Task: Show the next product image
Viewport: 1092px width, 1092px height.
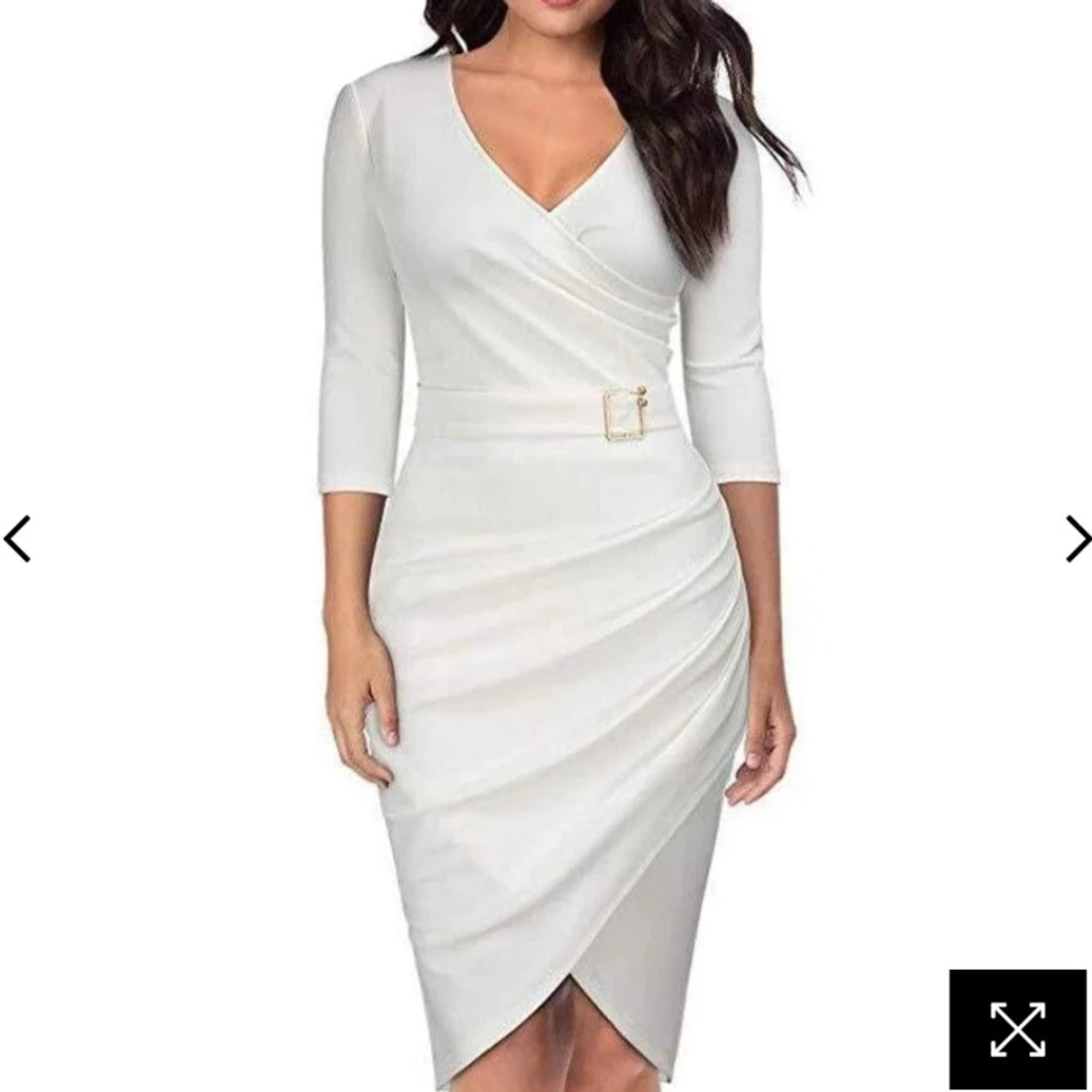Action: click(1078, 539)
